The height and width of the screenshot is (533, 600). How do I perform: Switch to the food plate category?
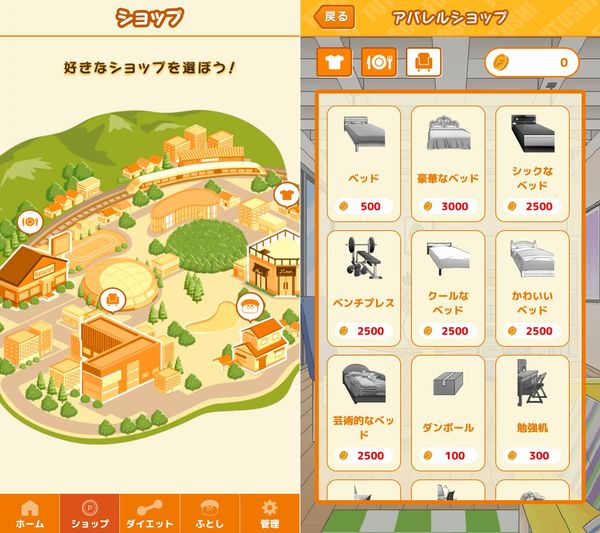379,62
